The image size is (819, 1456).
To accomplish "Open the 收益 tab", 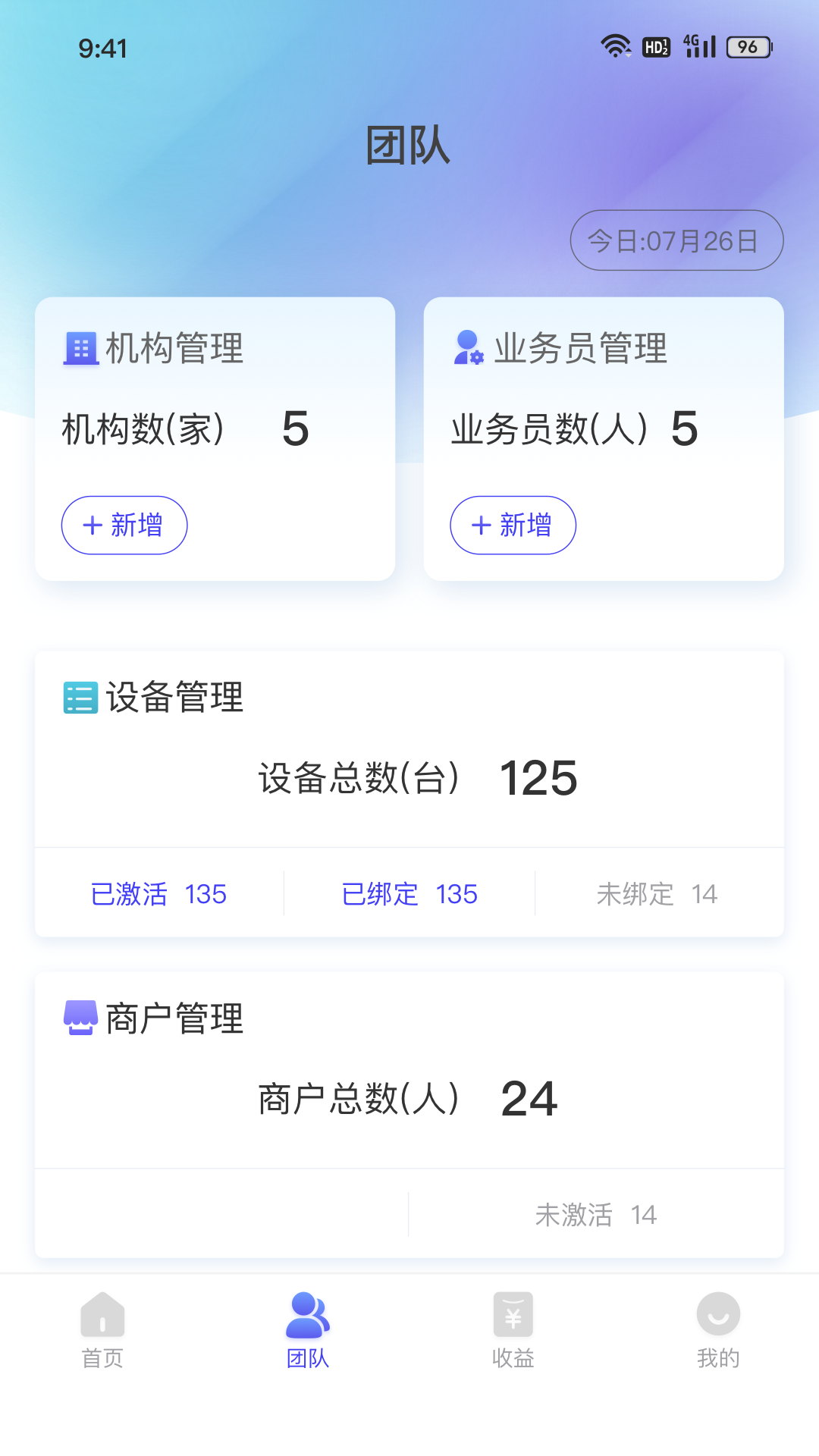I will pos(511,1335).
